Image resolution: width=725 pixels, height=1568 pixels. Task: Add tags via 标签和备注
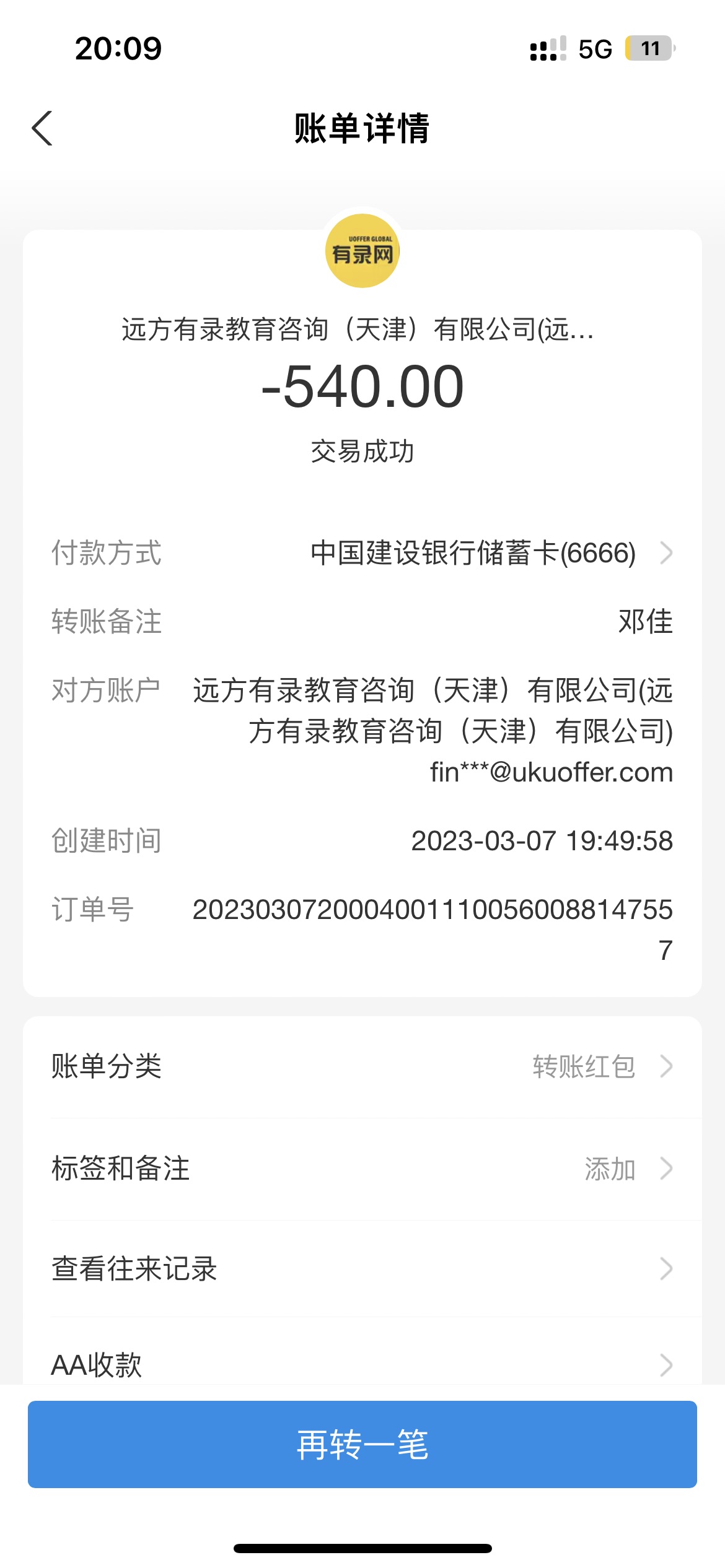click(x=362, y=1169)
